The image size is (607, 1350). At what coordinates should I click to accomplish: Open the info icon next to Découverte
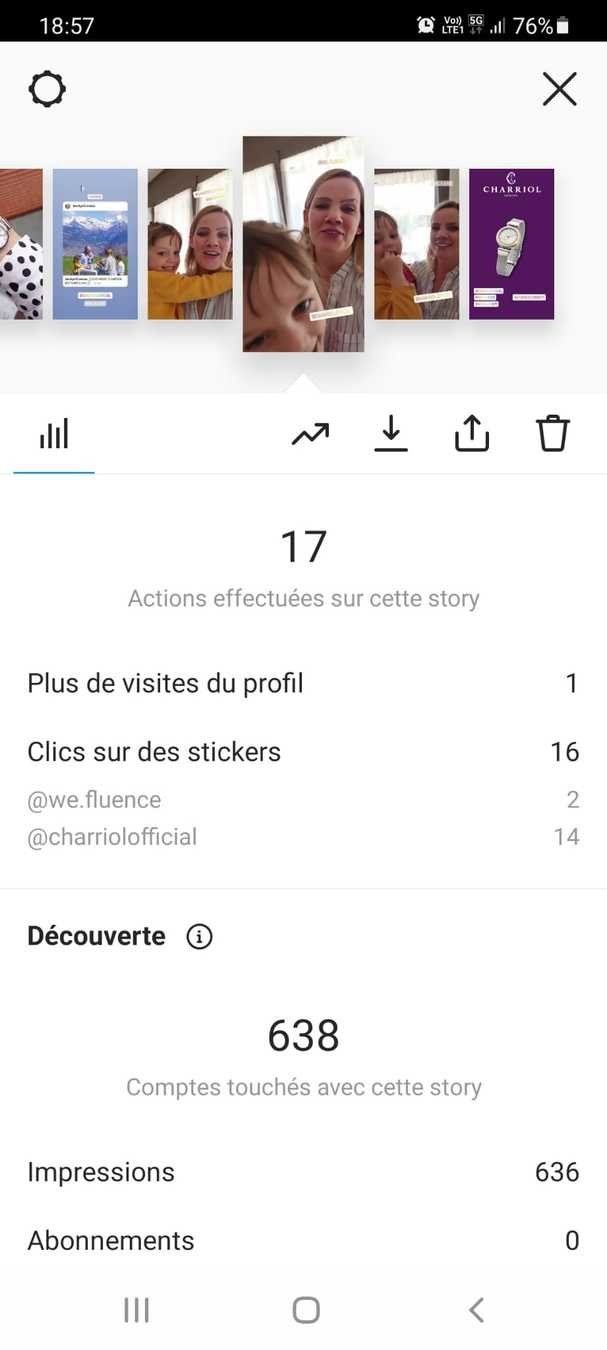pos(200,937)
